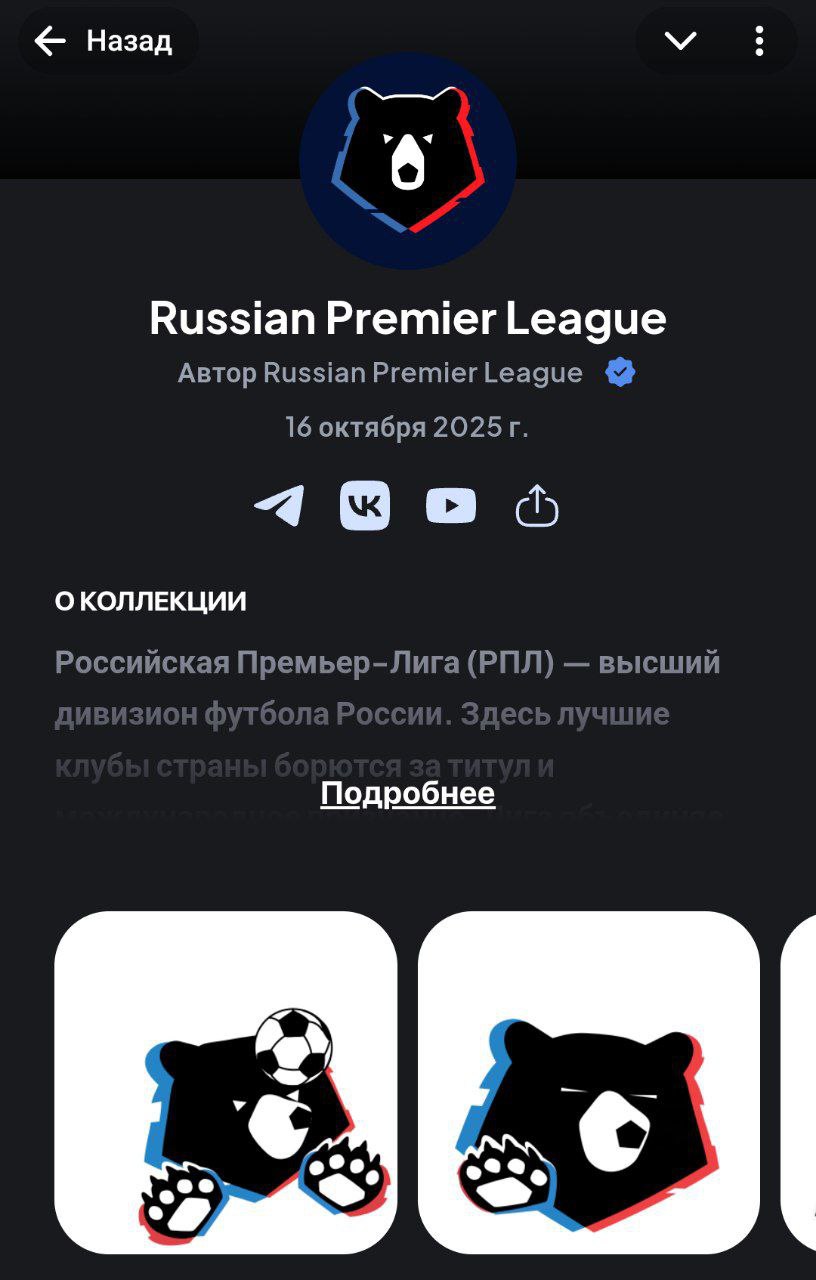The image size is (816, 1280).
Task: Share the Russian Premier League collection
Action: tap(536, 506)
